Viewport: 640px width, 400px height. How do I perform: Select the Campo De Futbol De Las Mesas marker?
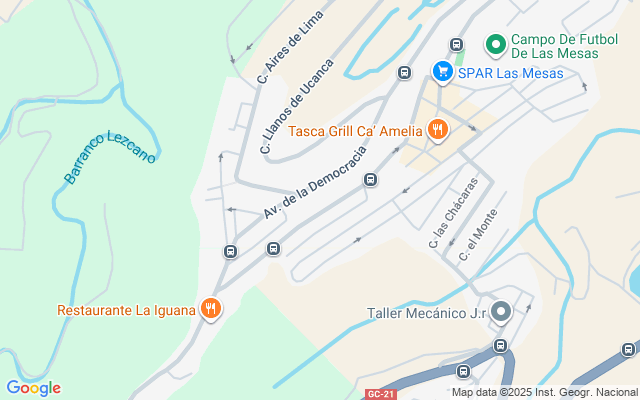tap(496, 45)
